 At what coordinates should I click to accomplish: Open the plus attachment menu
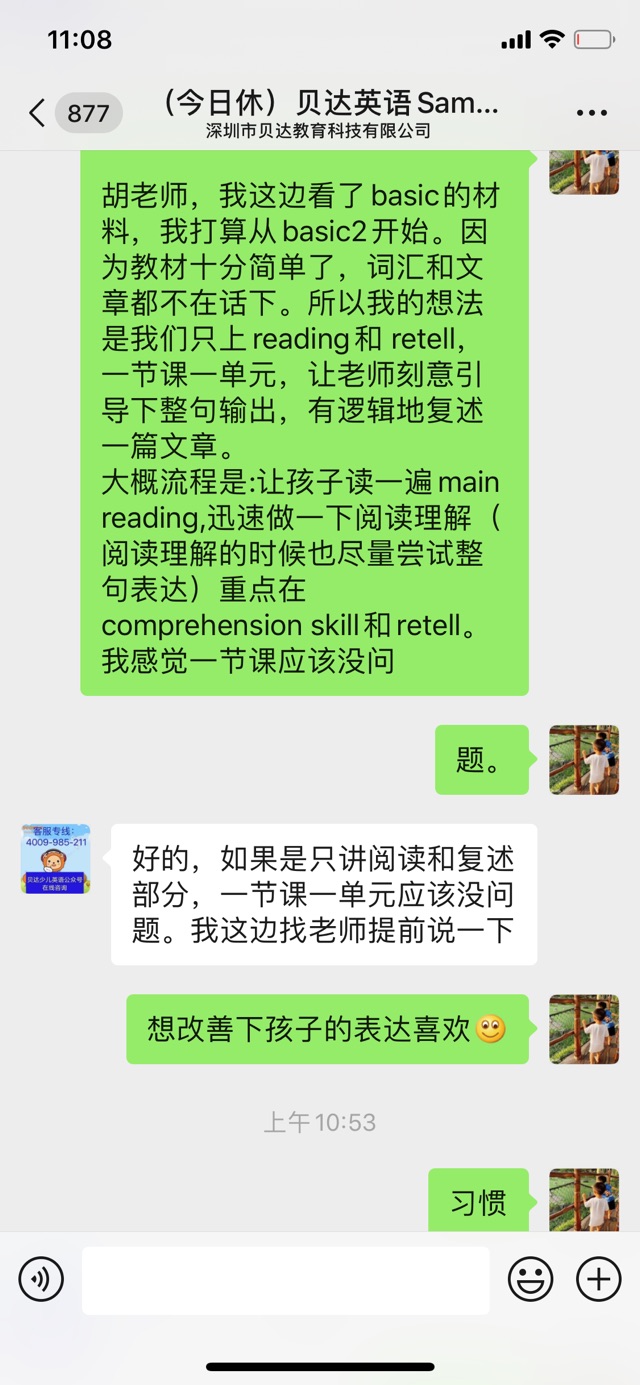click(599, 1279)
